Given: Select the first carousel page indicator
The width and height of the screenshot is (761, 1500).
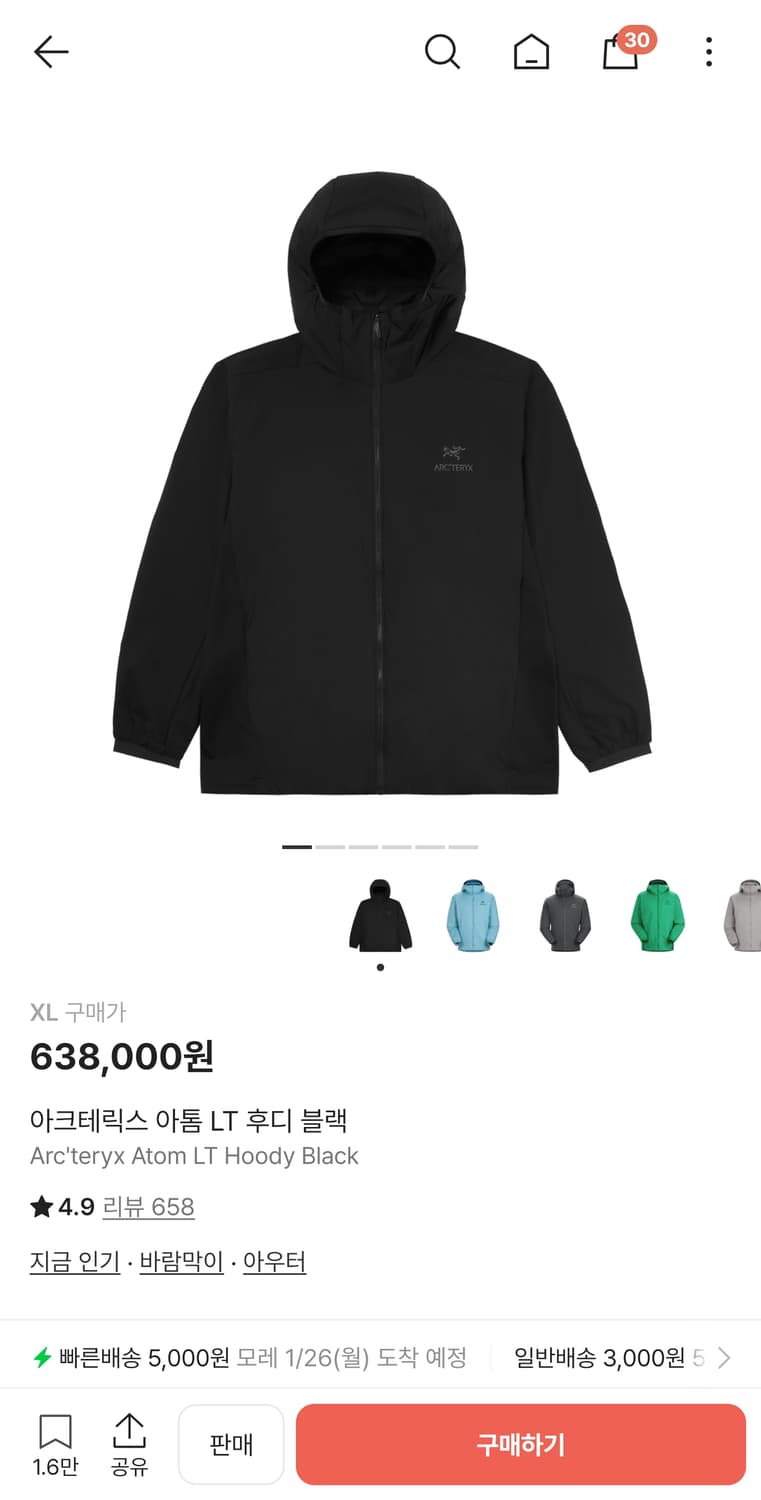Looking at the screenshot, I should click(x=297, y=846).
